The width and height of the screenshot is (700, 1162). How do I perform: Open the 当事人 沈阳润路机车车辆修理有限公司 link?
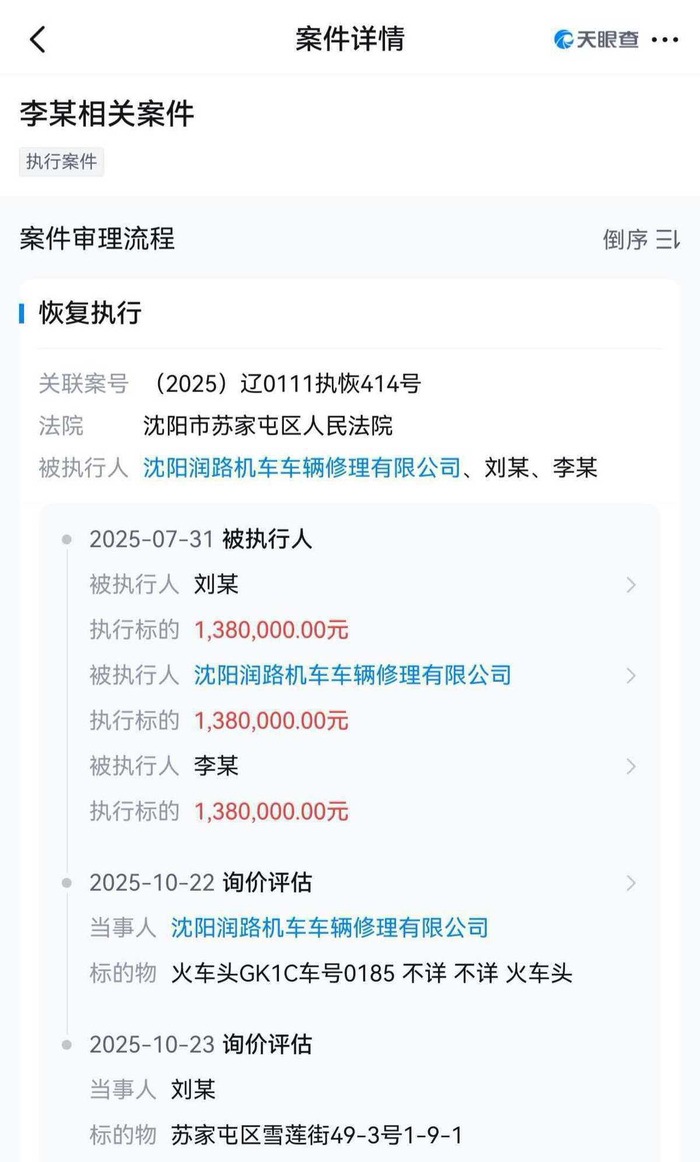coord(330,928)
